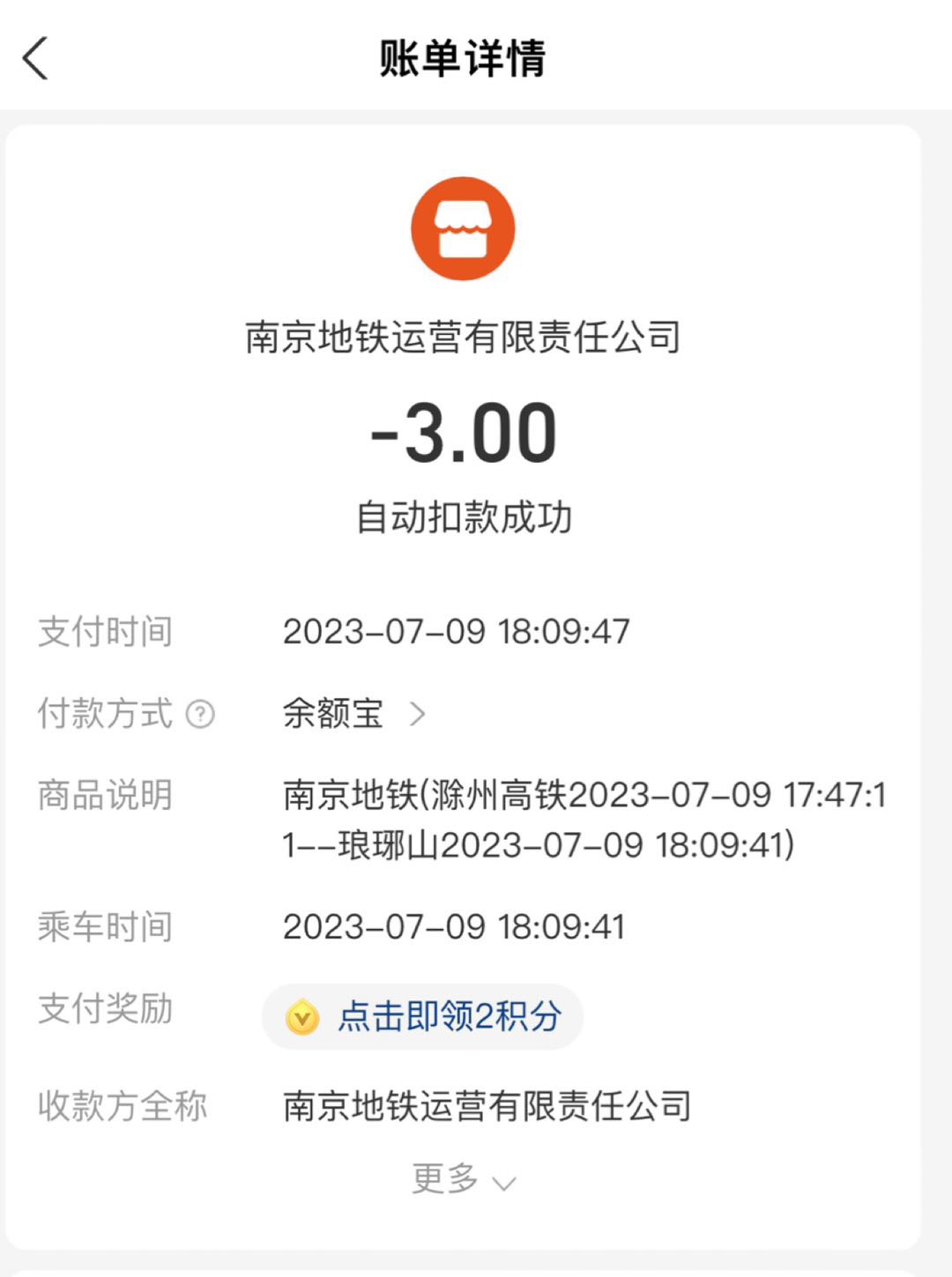Viewport: 952px width, 1277px height.
Task: Open the 余额宝 payment method details
Action: (x=353, y=714)
